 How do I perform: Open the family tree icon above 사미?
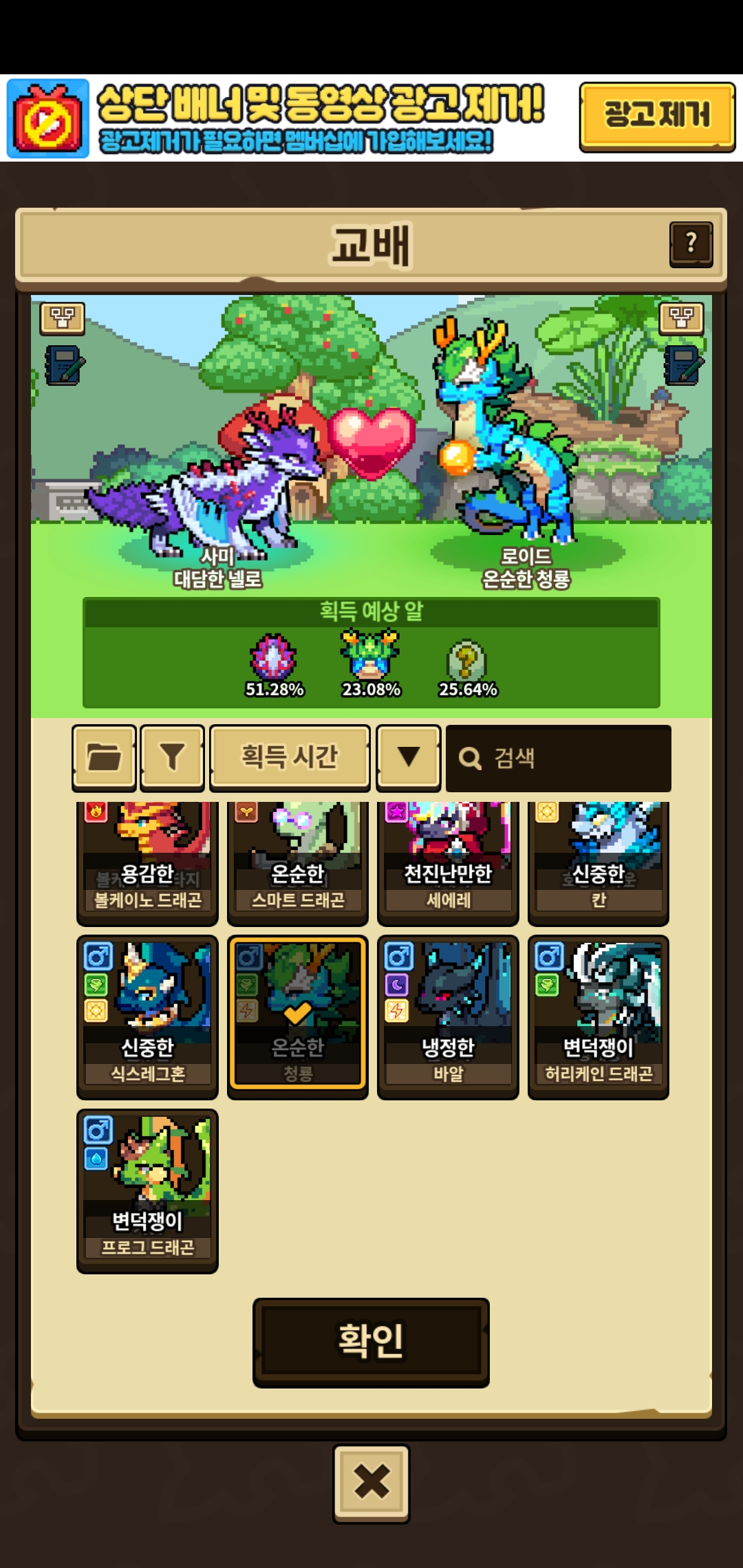(63, 318)
